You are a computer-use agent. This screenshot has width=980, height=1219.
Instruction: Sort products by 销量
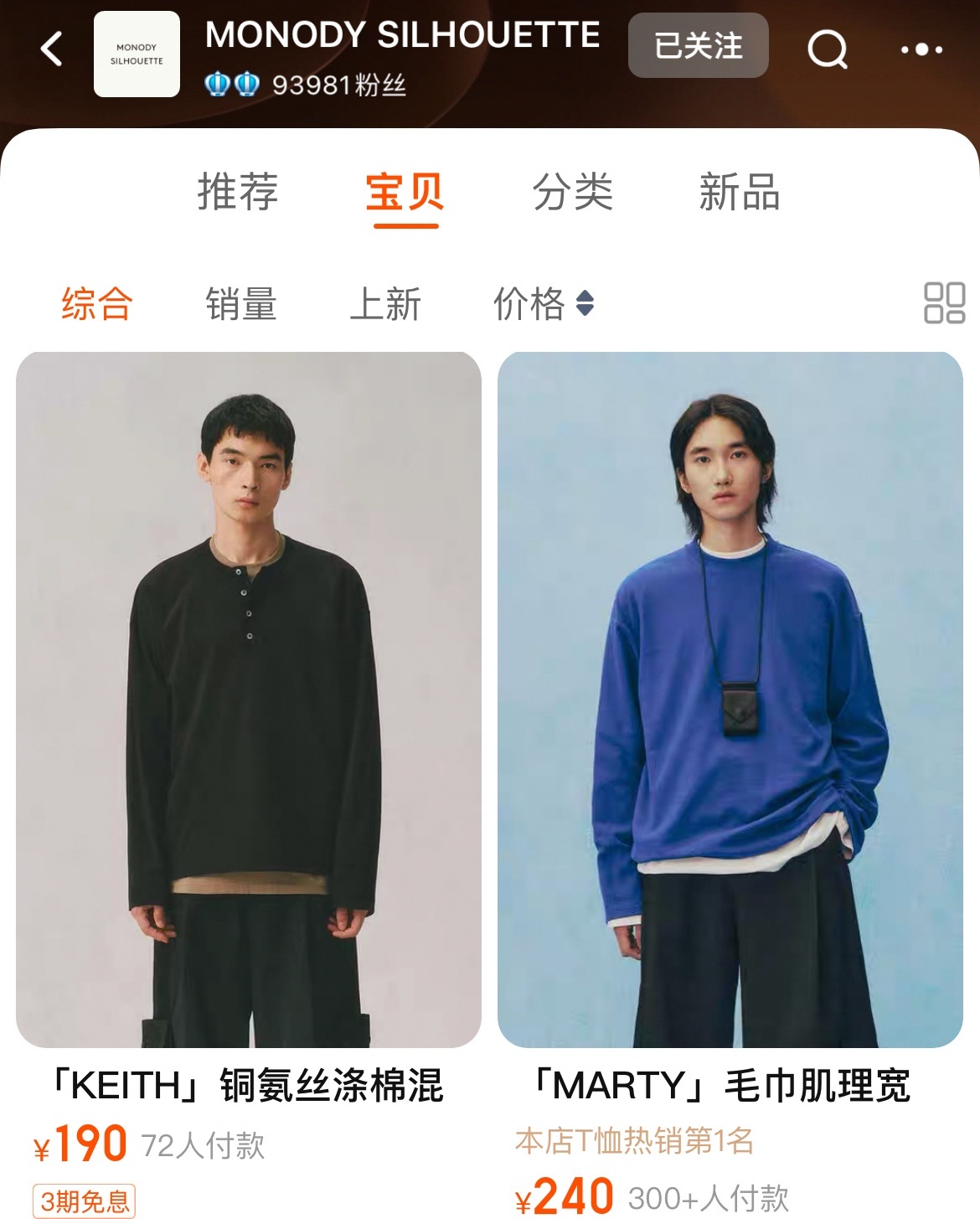click(241, 303)
